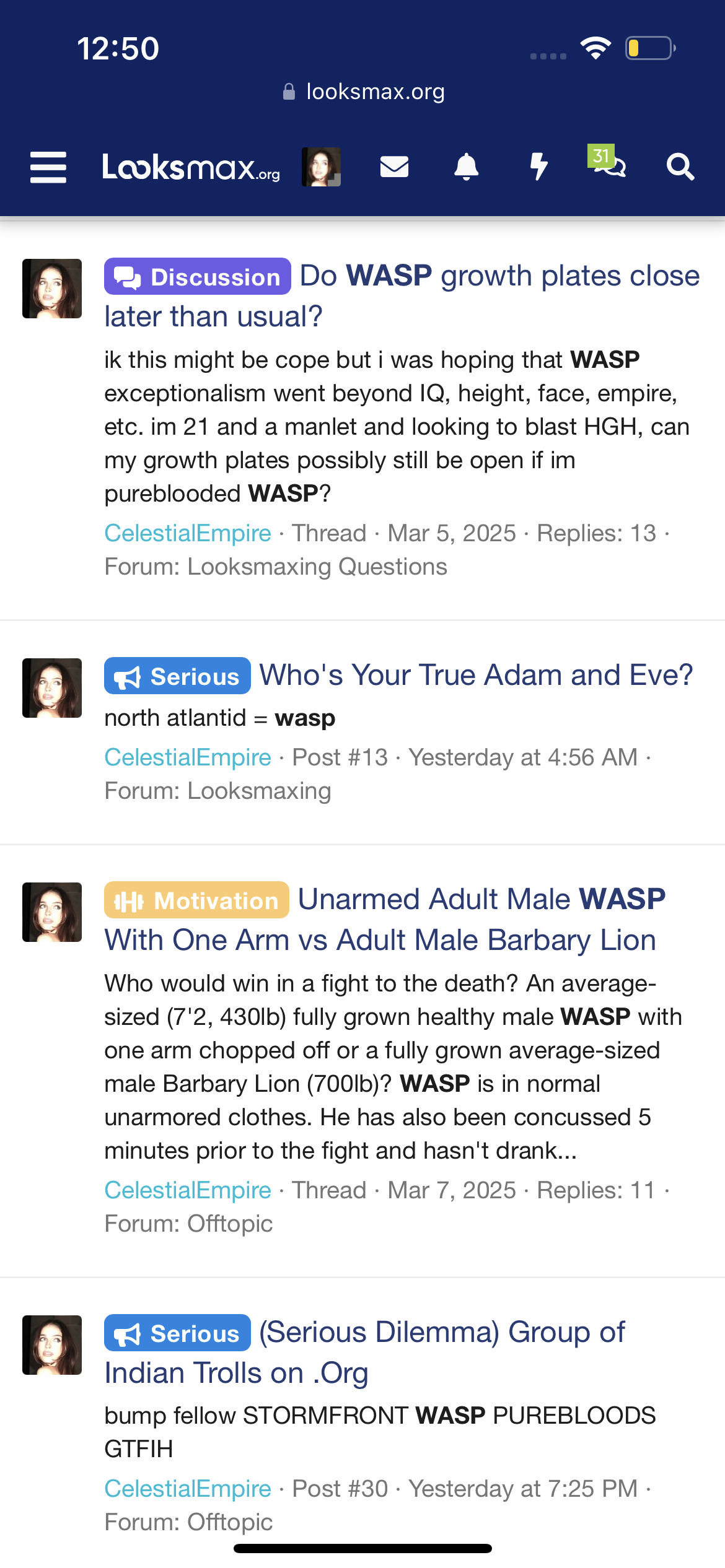
Task: Open the Unarmed Adult Male WASP thread
Action: pyautogui.click(x=481, y=900)
